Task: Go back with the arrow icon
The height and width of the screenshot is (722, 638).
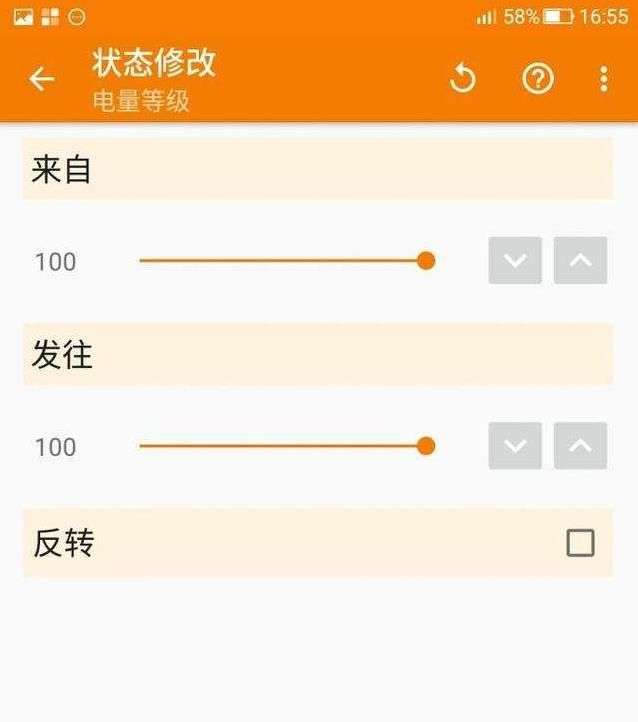Action: pyautogui.click(x=42, y=79)
